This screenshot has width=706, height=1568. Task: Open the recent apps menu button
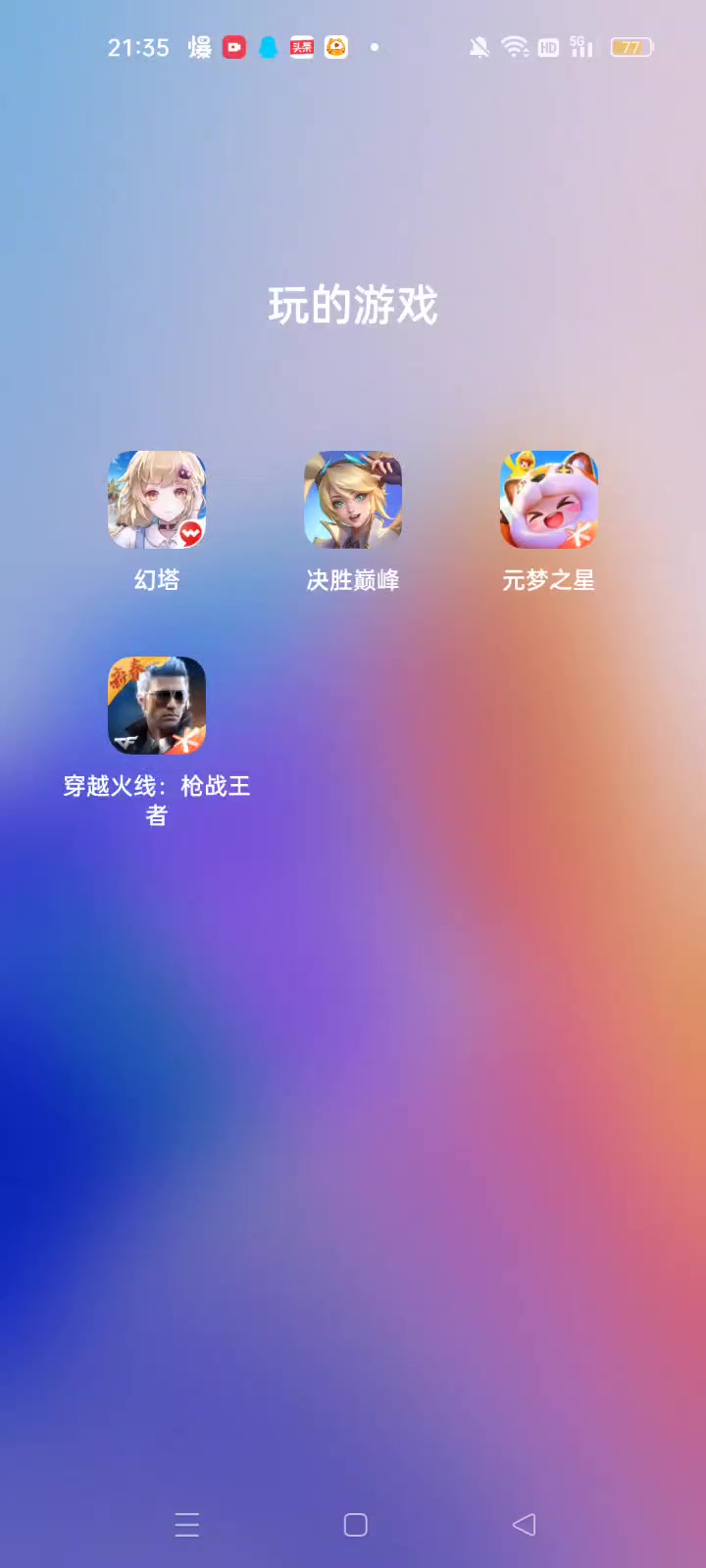tap(186, 1525)
